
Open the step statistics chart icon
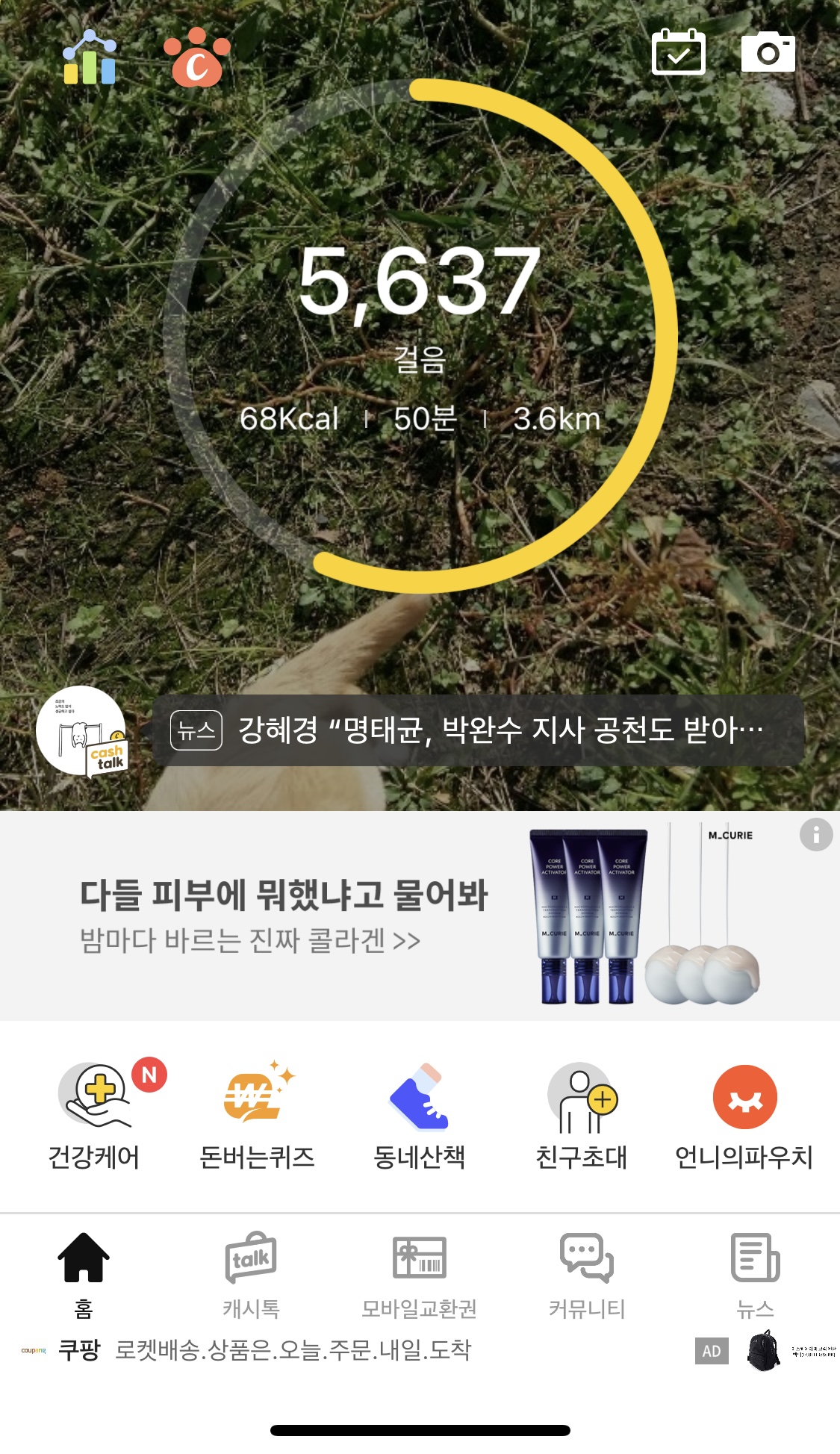pos(90,58)
